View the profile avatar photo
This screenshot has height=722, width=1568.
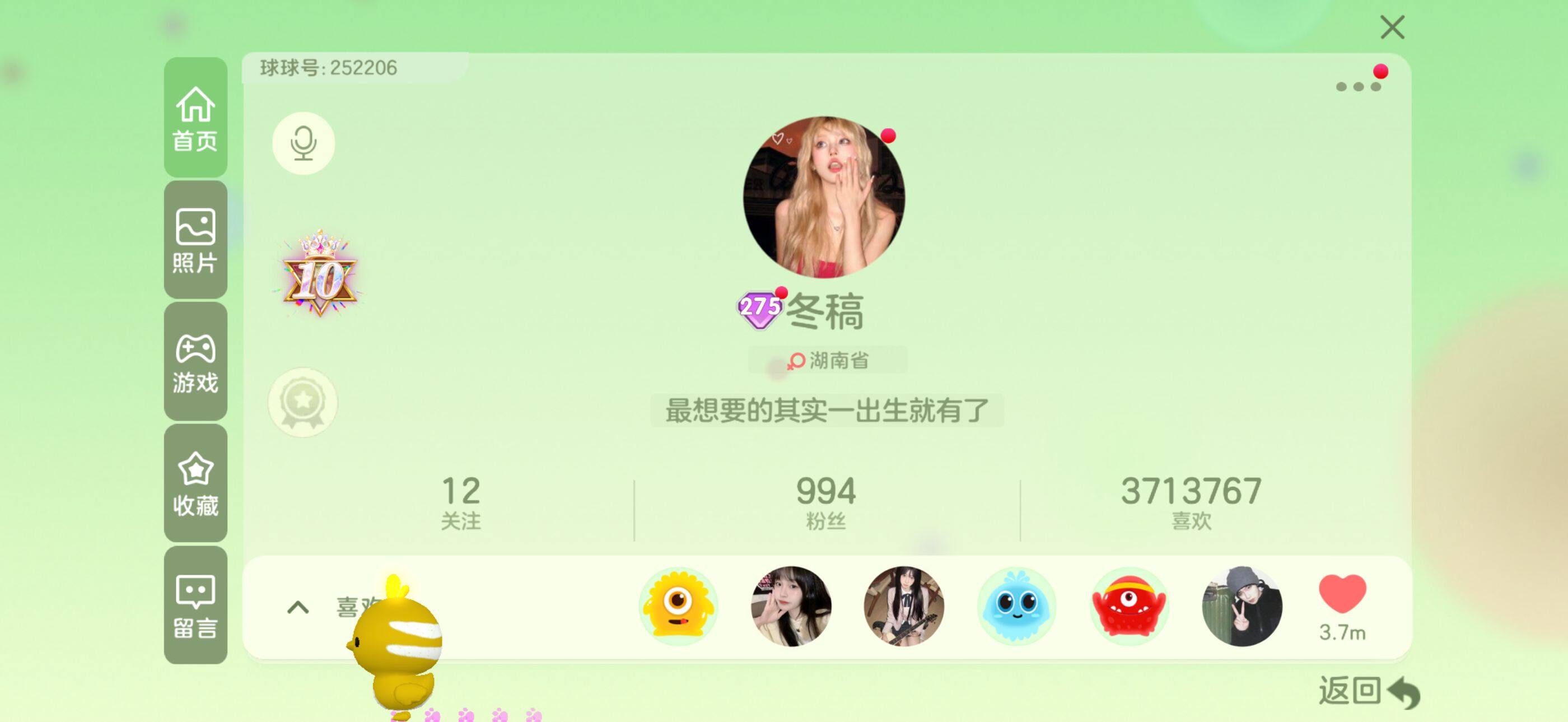(x=824, y=197)
